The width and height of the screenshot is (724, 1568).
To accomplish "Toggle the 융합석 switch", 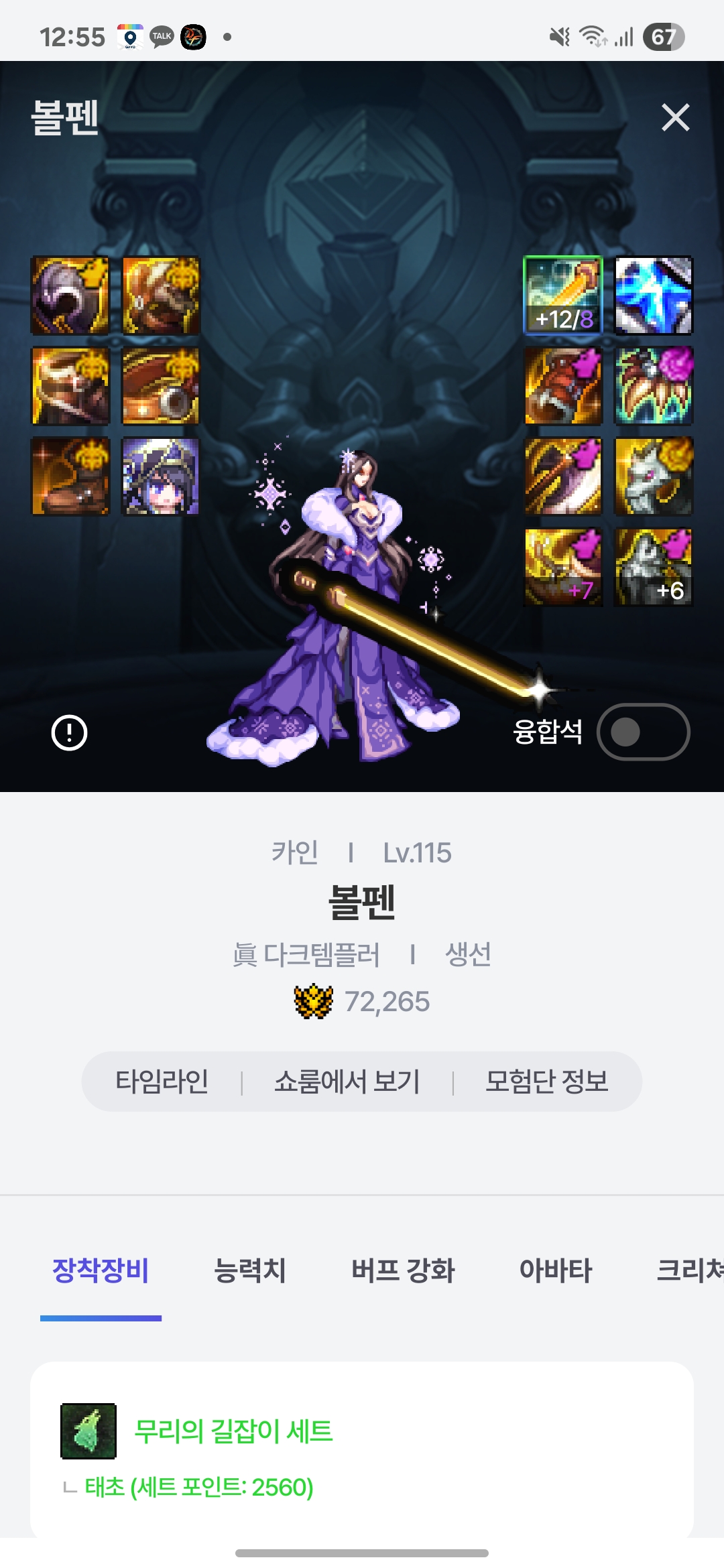I will click(x=643, y=732).
